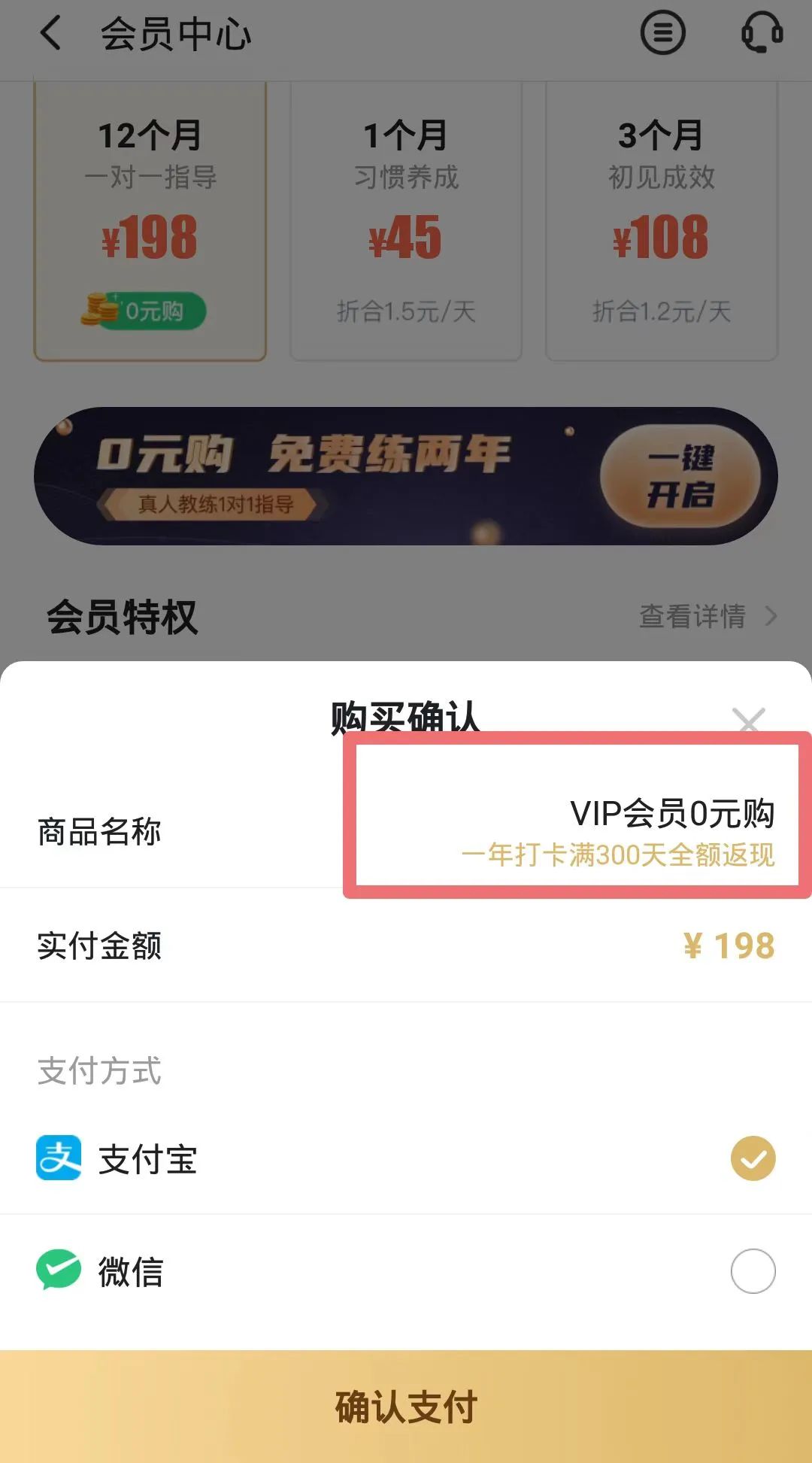Contact customer service via headset icon

[x=762, y=33]
